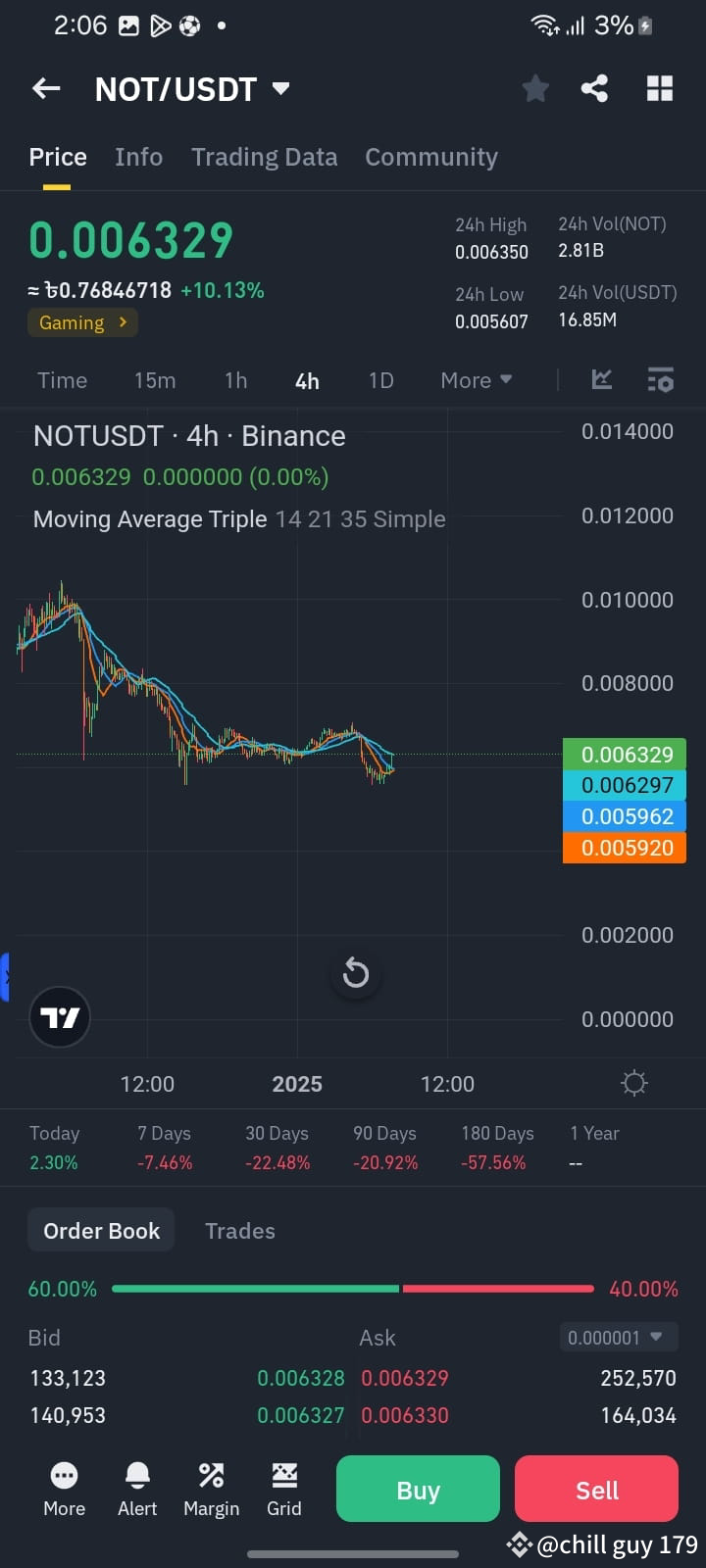Open the order book precision dropdown showing 0.000001
The width and height of the screenshot is (706, 1568).
click(618, 1337)
